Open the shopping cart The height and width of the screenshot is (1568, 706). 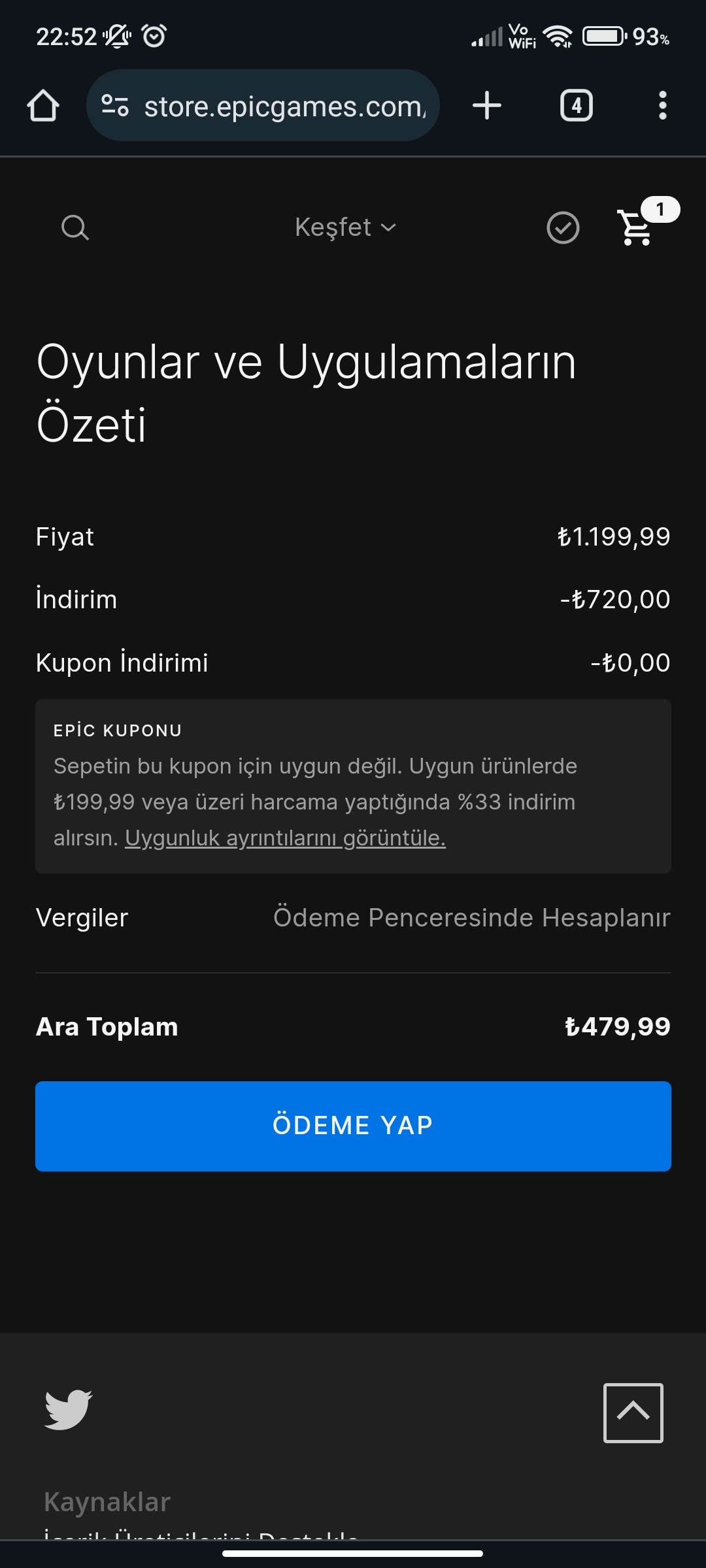(x=637, y=227)
